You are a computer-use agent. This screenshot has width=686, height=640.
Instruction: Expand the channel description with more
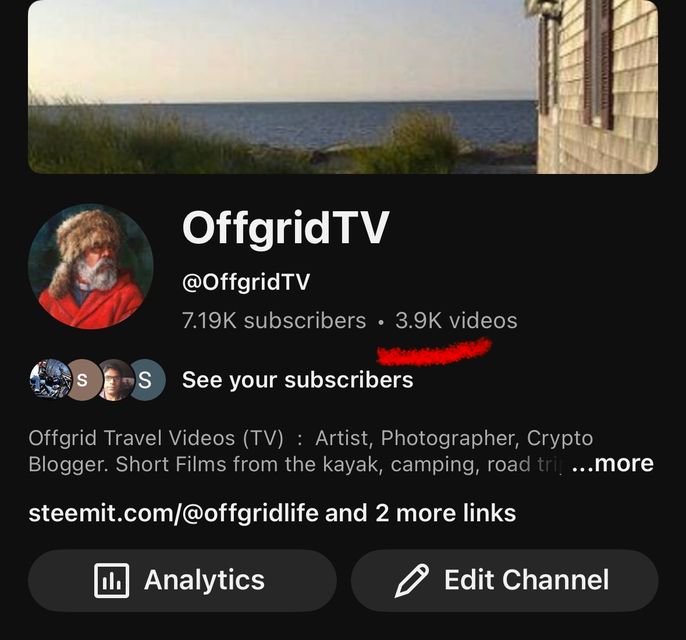tap(612, 464)
